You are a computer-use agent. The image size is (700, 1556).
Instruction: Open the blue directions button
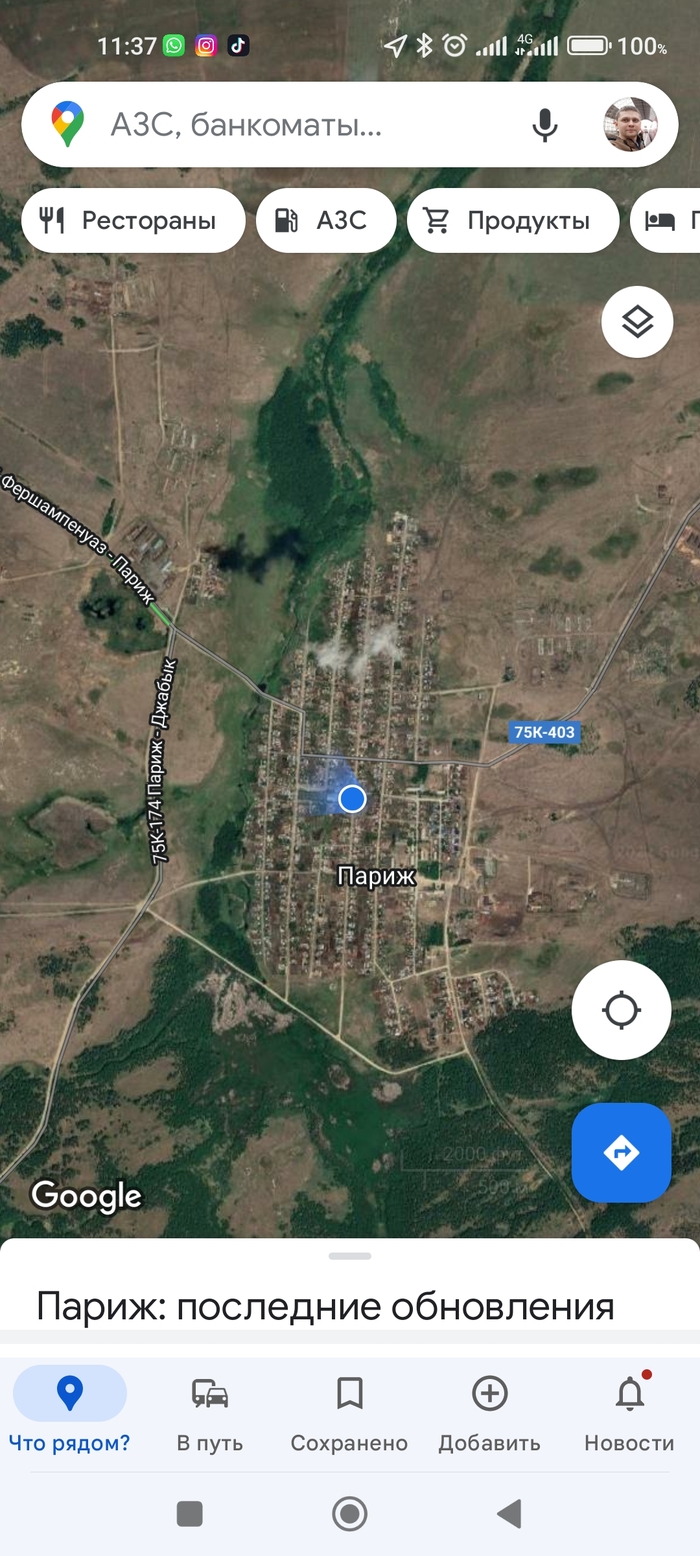(621, 1152)
